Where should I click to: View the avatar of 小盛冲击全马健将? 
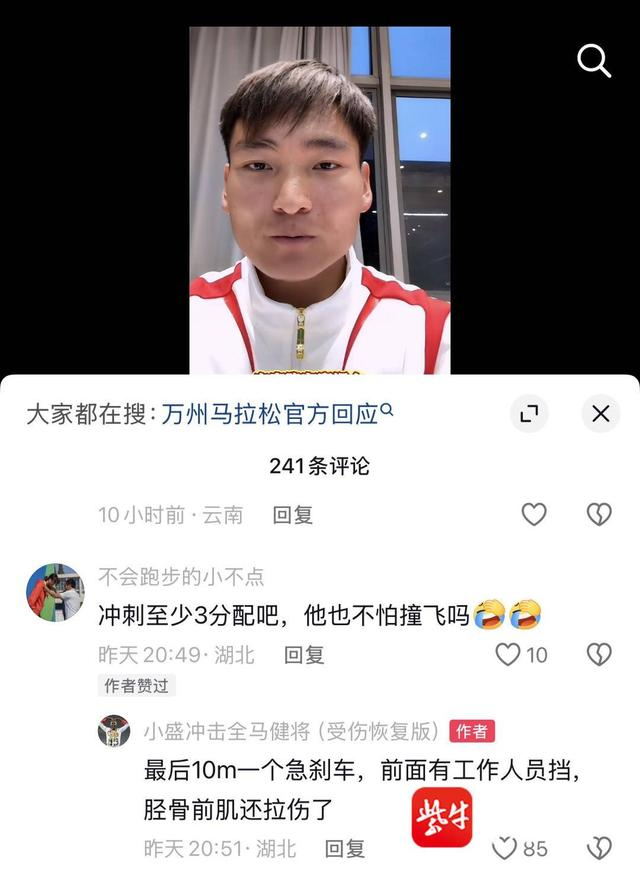point(114,730)
